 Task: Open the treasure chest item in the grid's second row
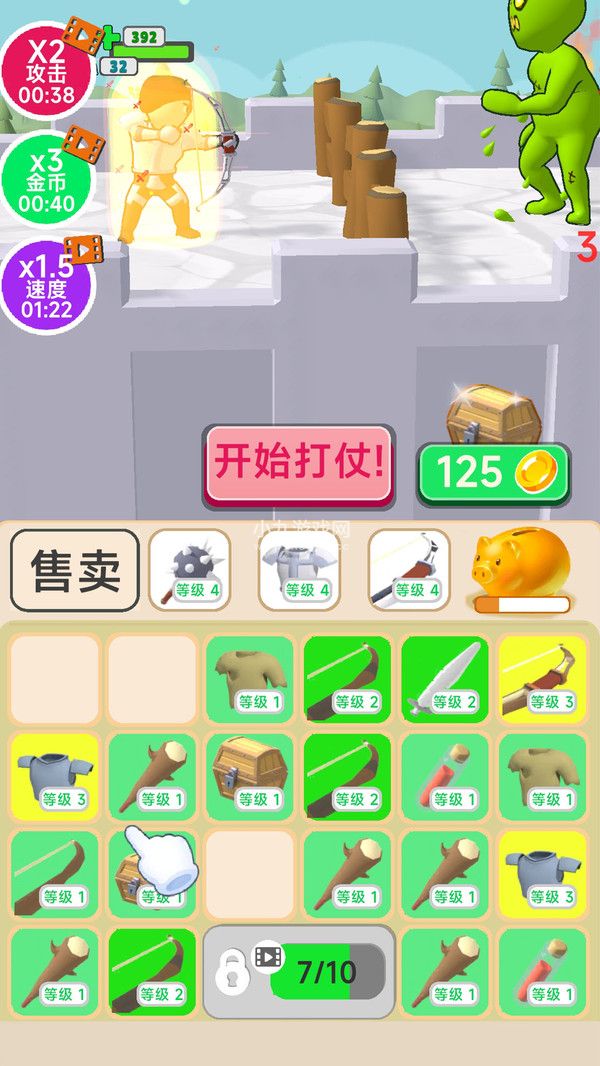click(249, 776)
